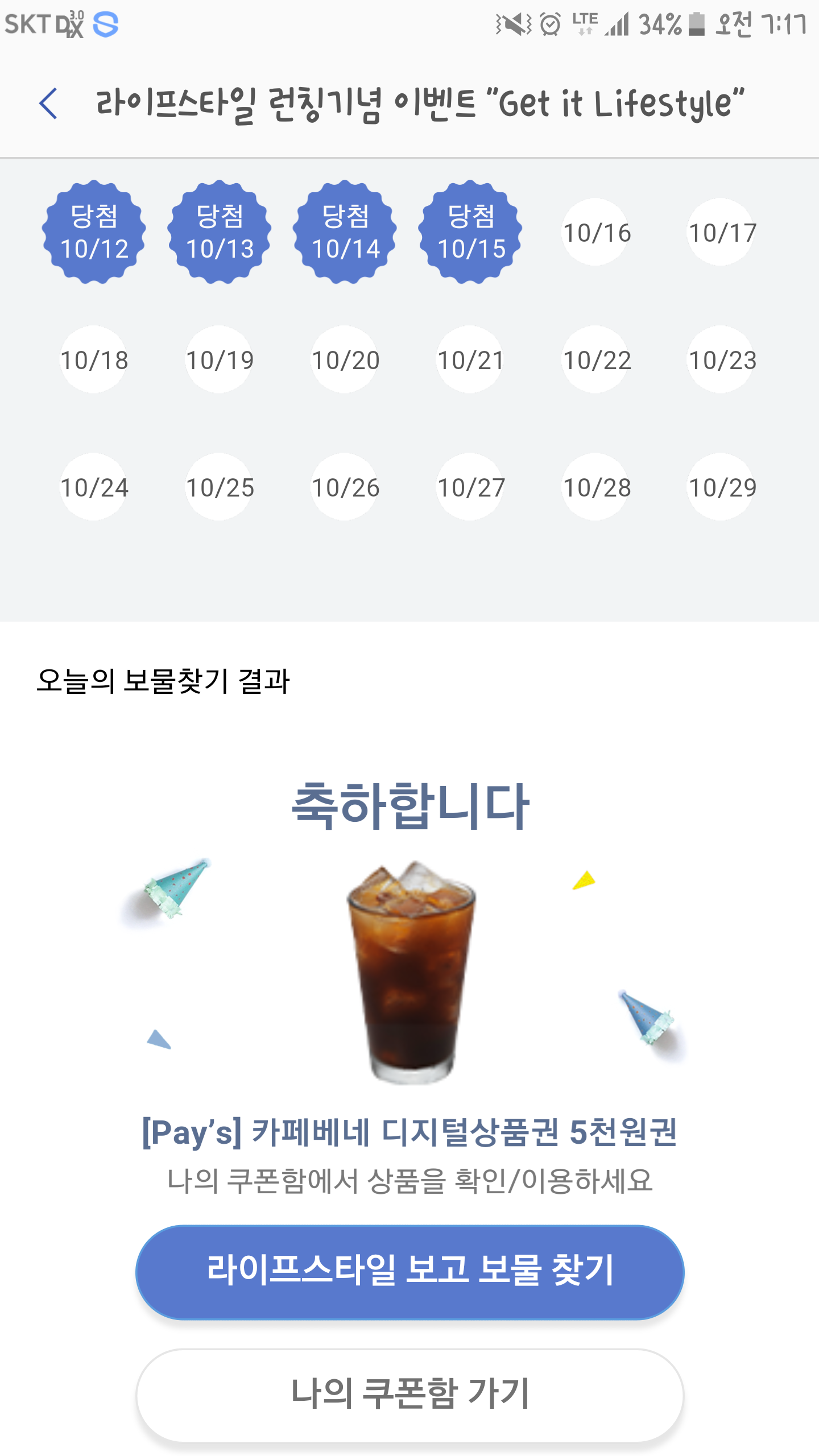
Task: Tap the 라이프스타일 보고 보물 찾기 button
Action: 409,1272
